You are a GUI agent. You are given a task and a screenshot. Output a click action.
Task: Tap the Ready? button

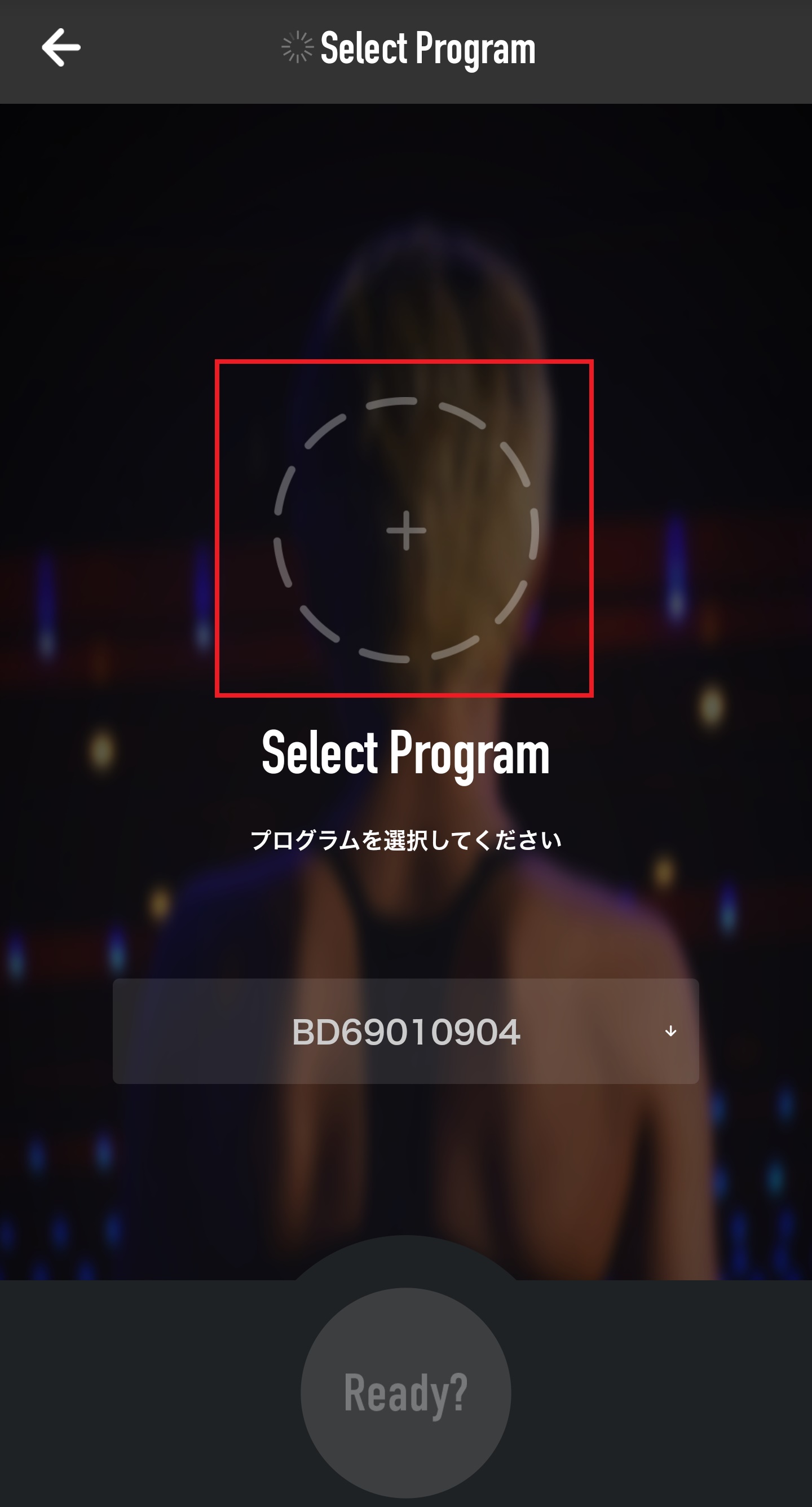tap(406, 1393)
